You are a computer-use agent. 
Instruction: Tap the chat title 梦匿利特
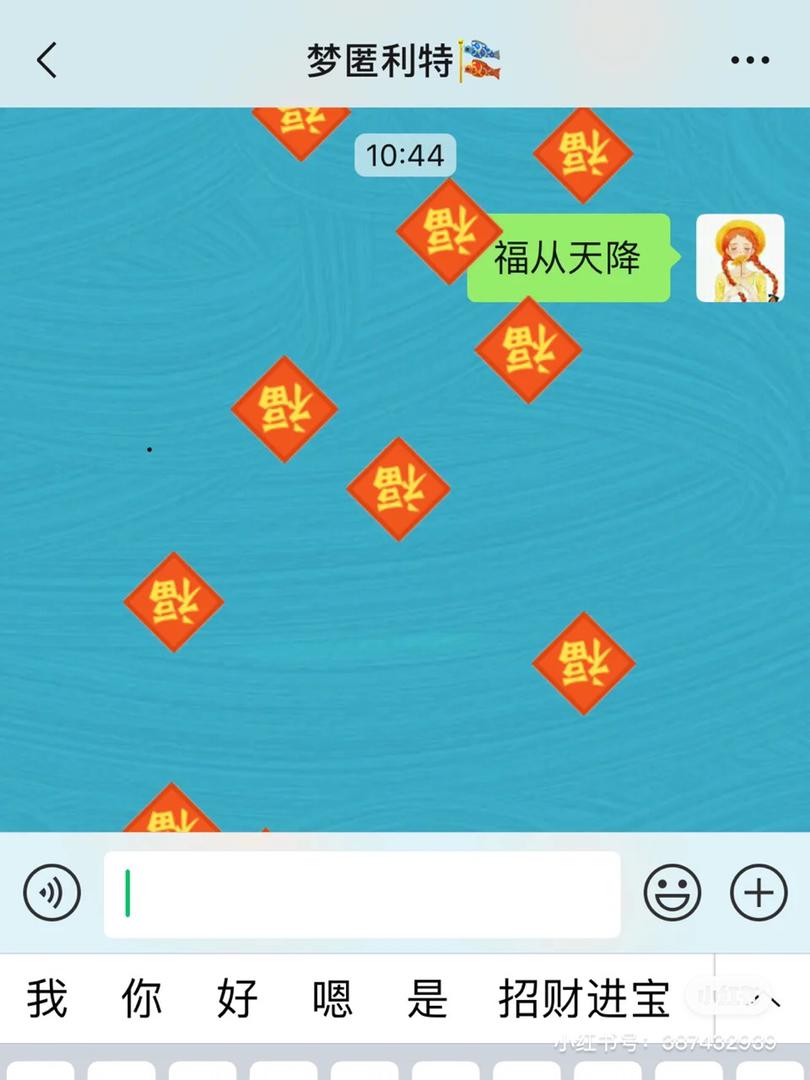point(381,59)
